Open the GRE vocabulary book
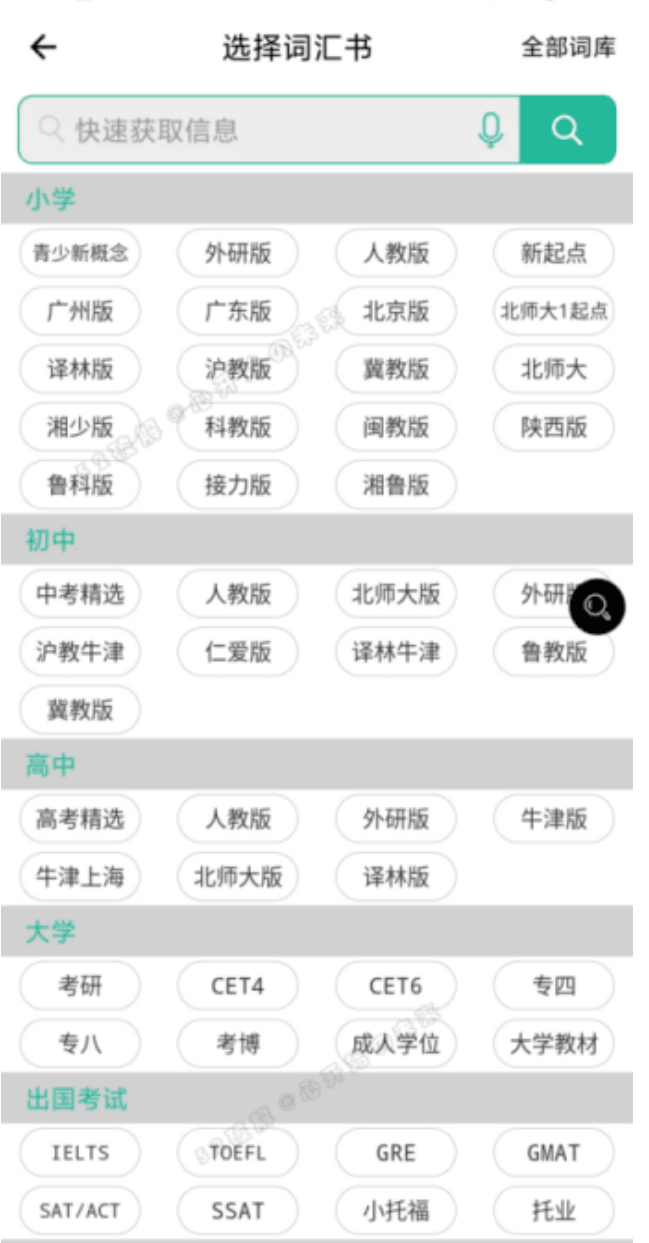This screenshot has height=1243, width=649. [x=396, y=1153]
